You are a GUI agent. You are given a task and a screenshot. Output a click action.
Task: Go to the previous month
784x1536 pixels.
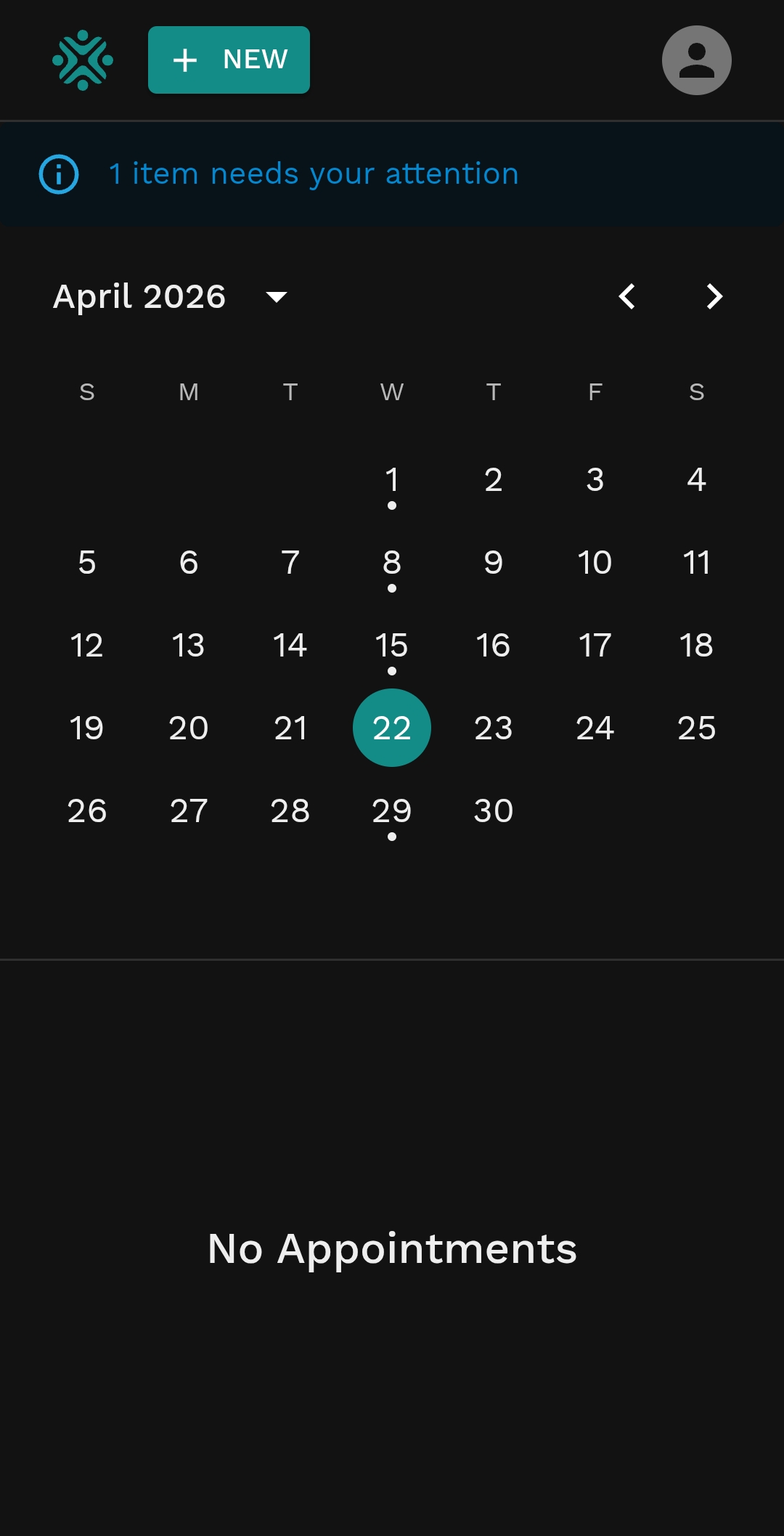point(627,296)
